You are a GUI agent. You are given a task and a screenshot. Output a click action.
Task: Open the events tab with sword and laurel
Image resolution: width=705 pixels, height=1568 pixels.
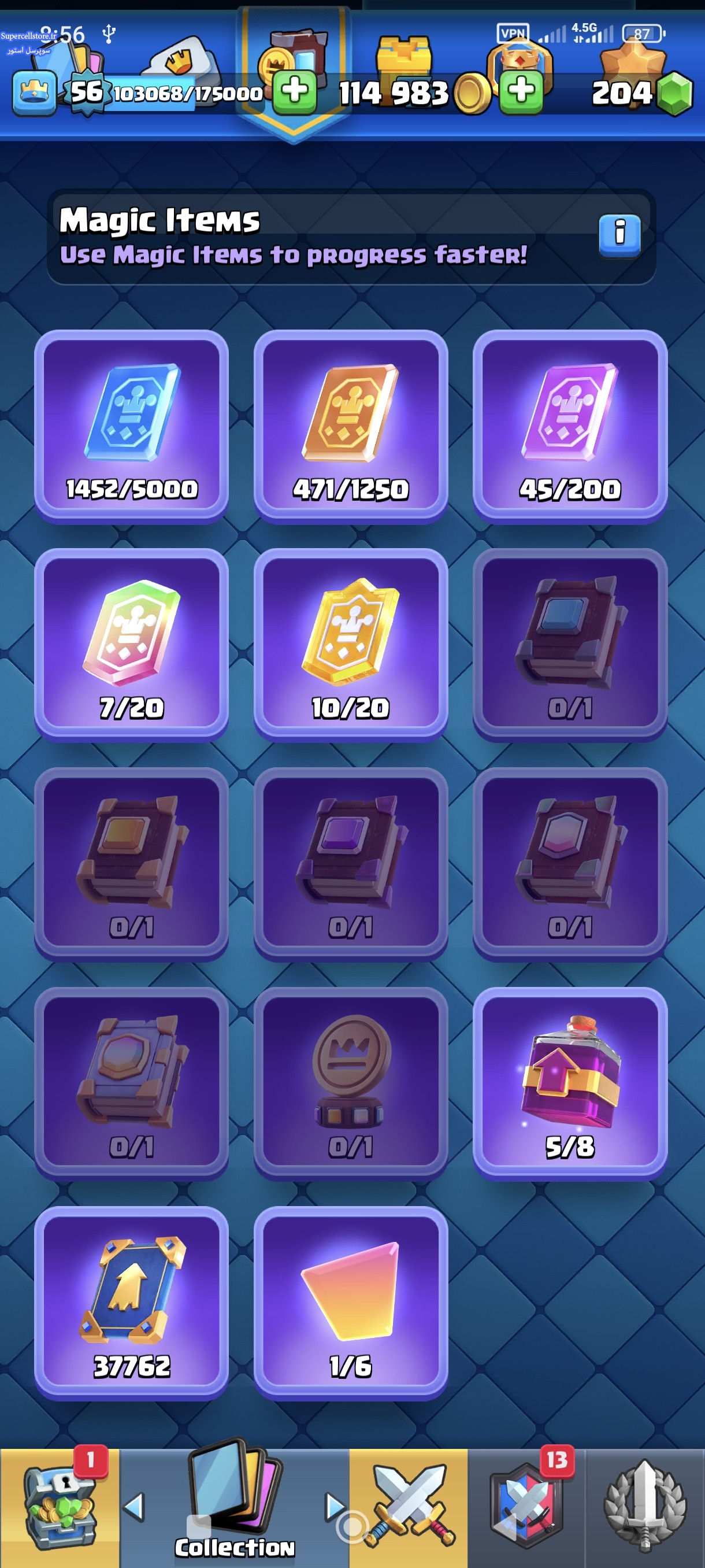[x=645, y=1507]
